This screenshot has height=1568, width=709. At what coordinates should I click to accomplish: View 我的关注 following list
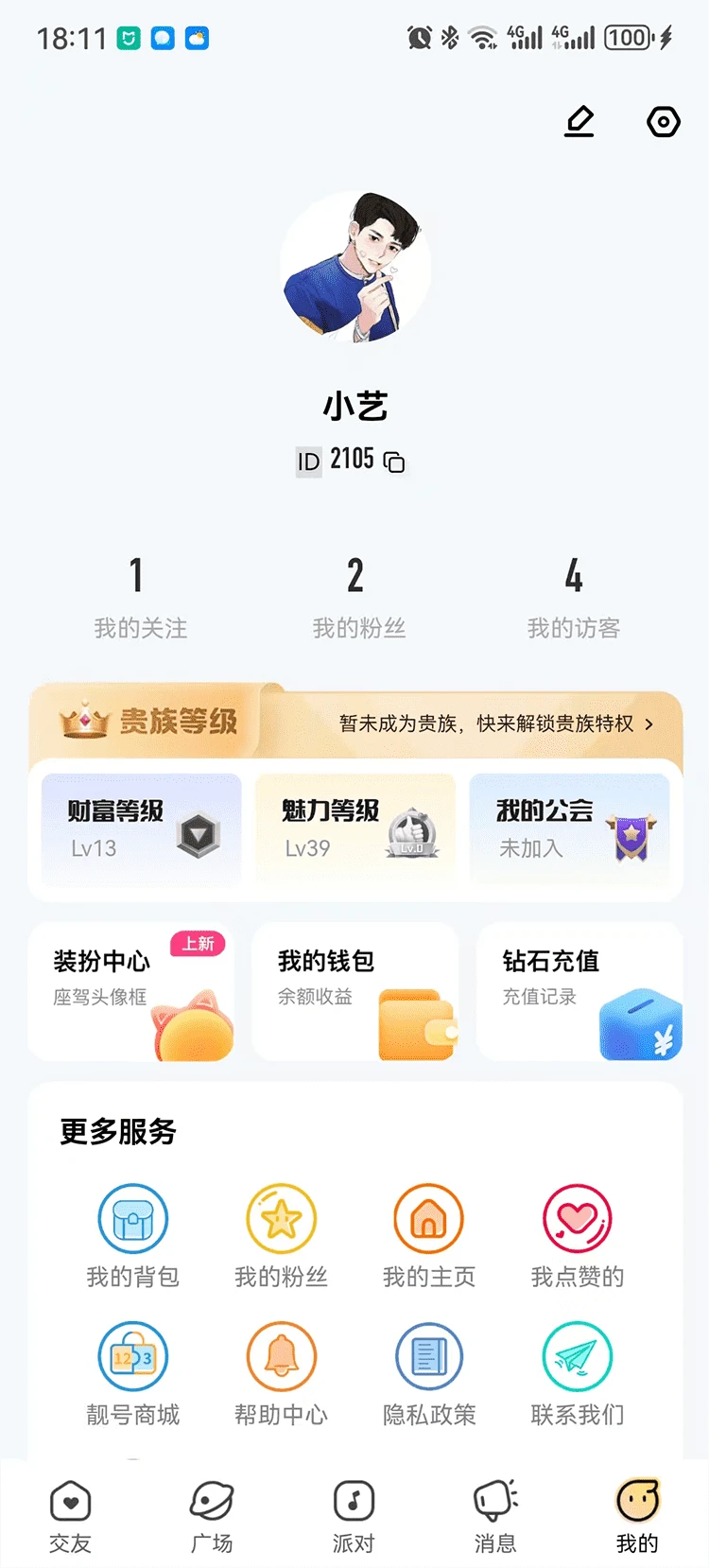pyautogui.click(x=140, y=595)
